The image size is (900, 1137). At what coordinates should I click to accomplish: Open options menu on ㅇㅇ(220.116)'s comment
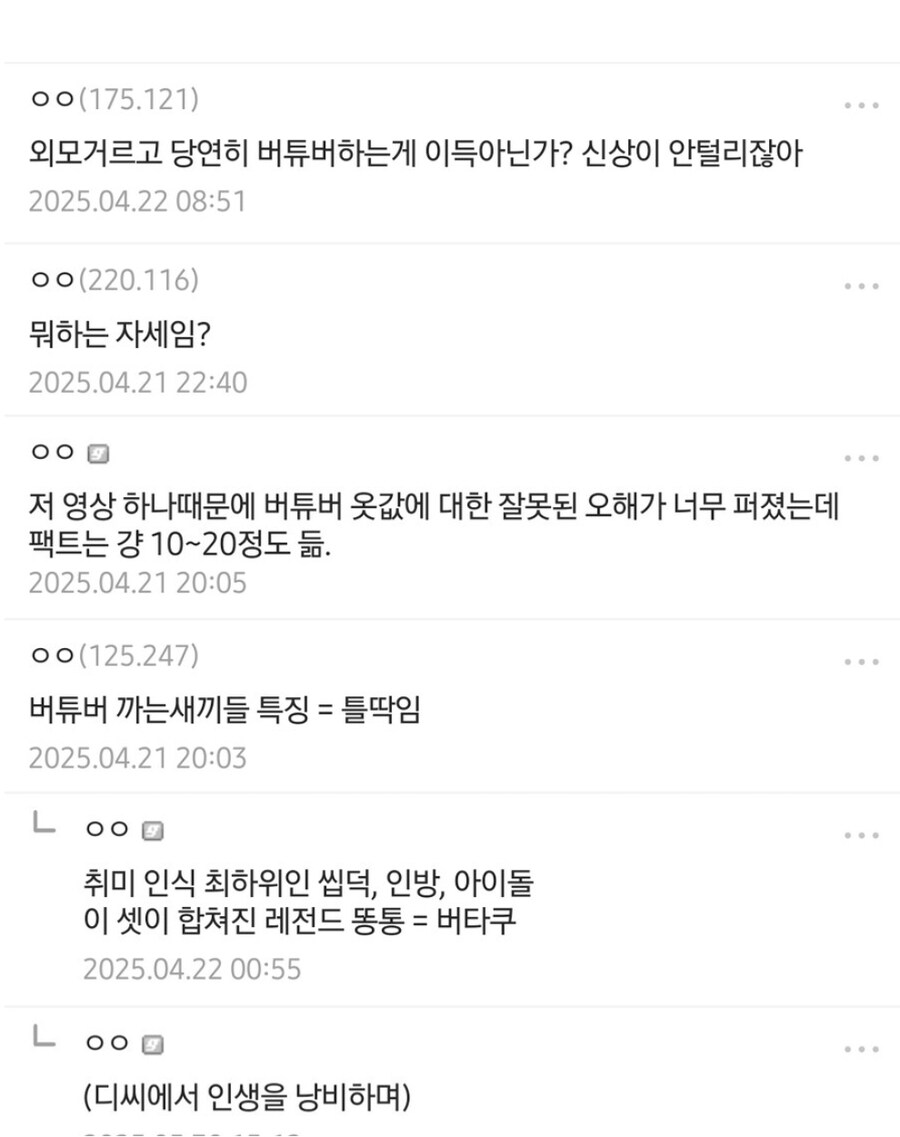coord(861,285)
